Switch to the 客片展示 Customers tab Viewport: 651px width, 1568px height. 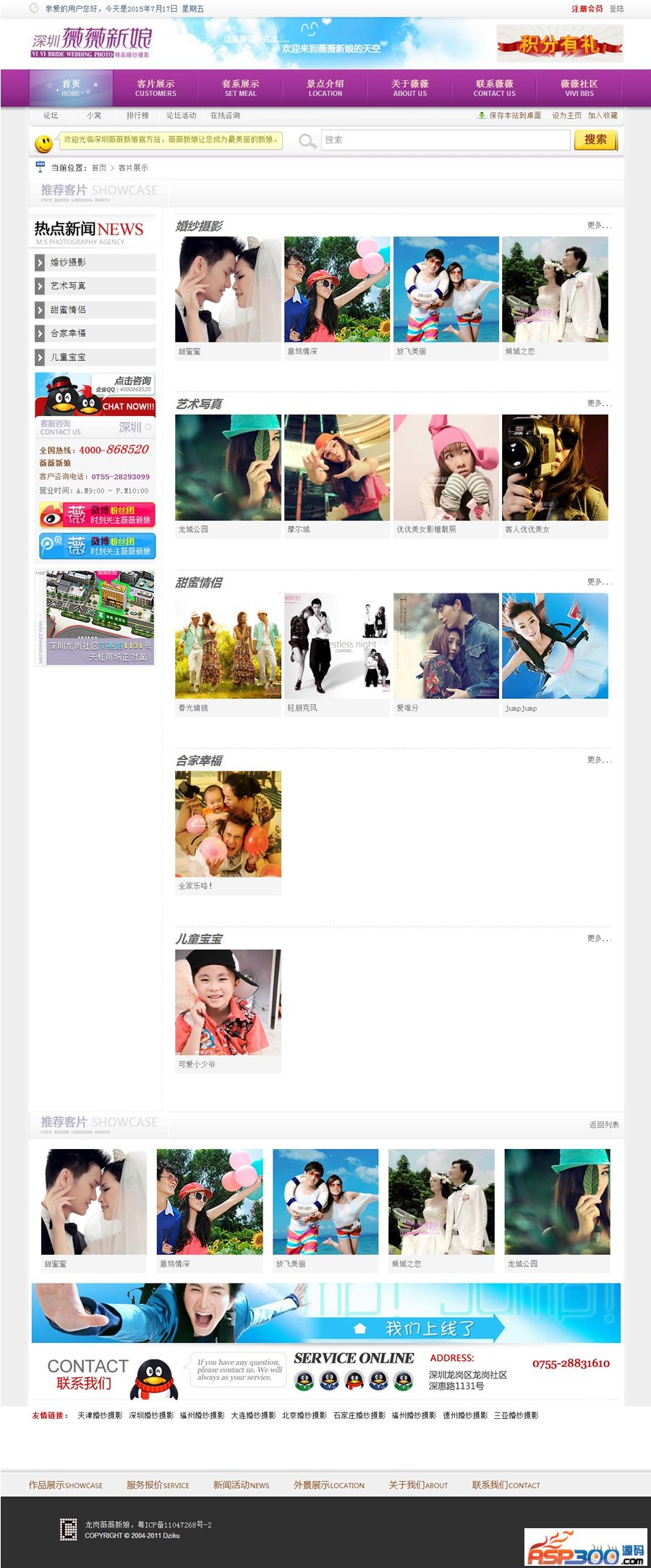pyautogui.click(x=156, y=88)
